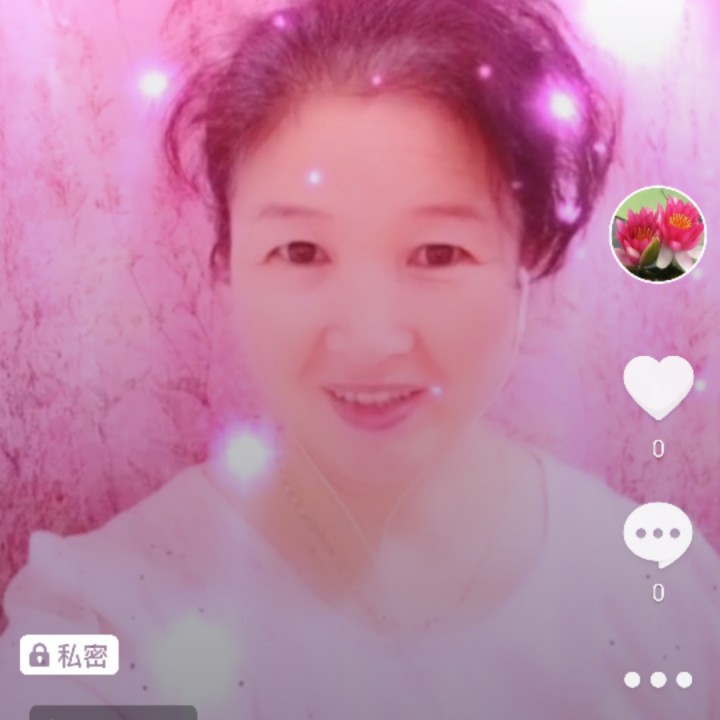720x720 pixels.
Task: Open the comments bubble
Action: (x=658, y=534)
